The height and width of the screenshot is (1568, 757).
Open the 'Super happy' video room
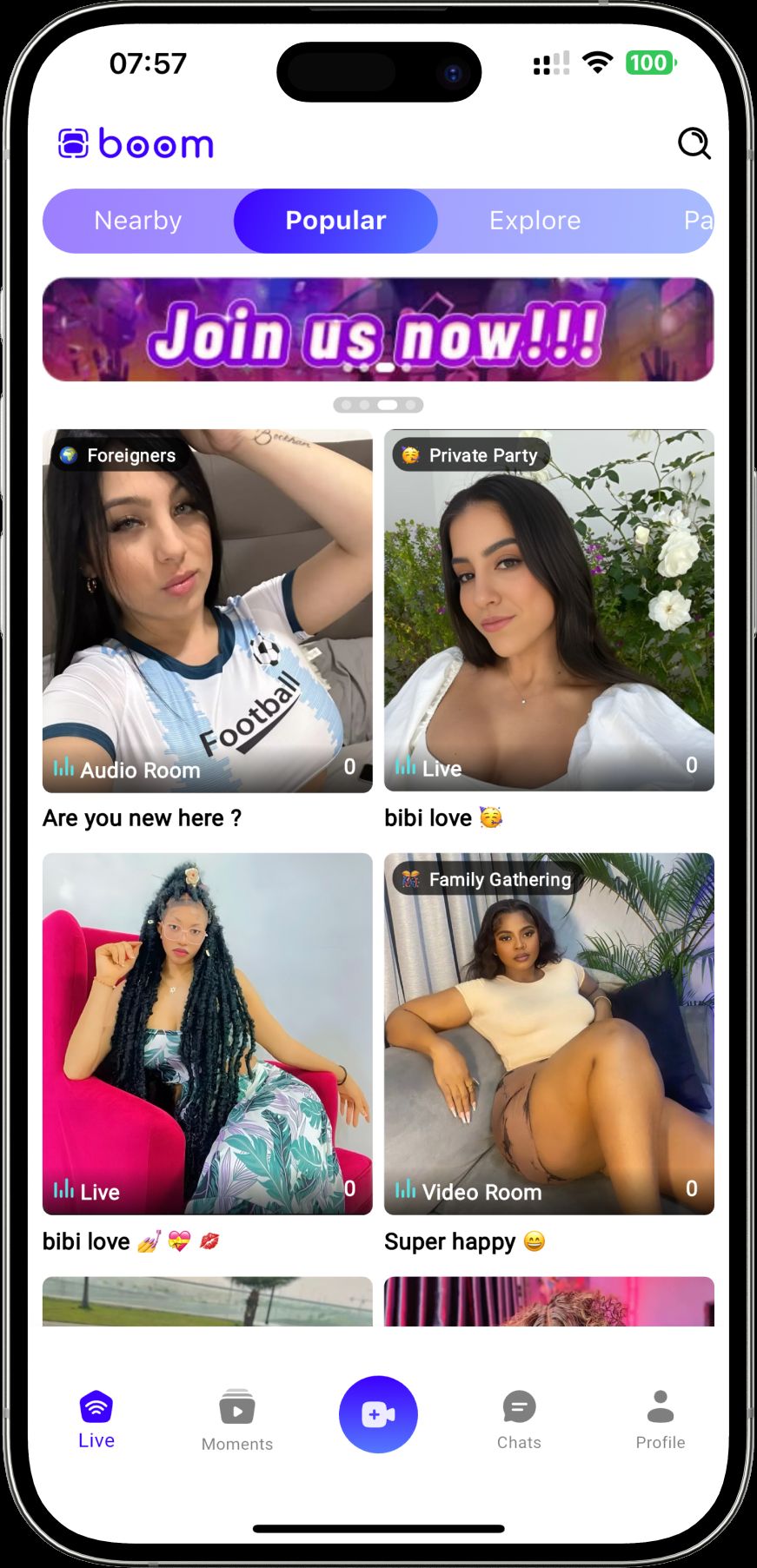[x=548, y=1034]
